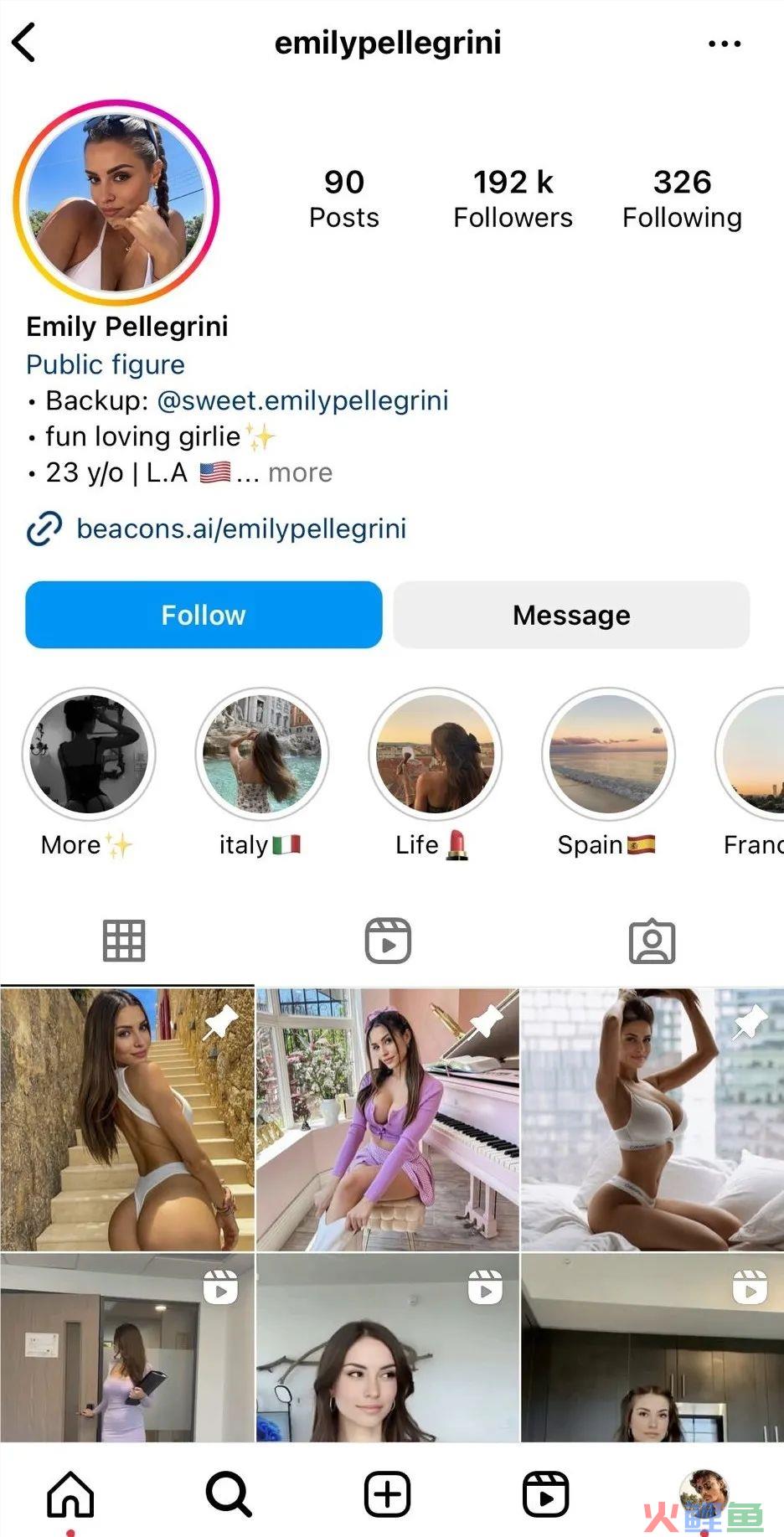Open the italy story highlight
Viewport: 784px width, 1537px height.
coord(261,755)
